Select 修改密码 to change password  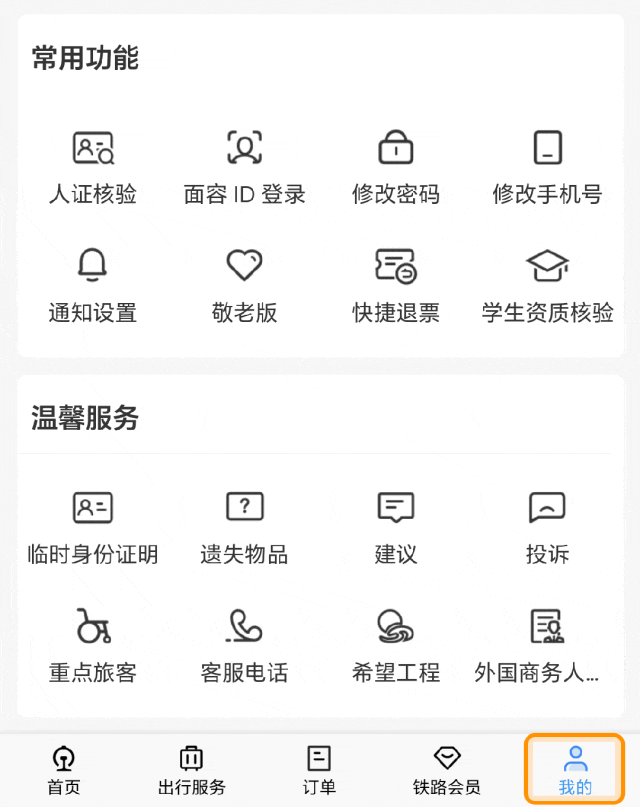click(x=396, y=166)
